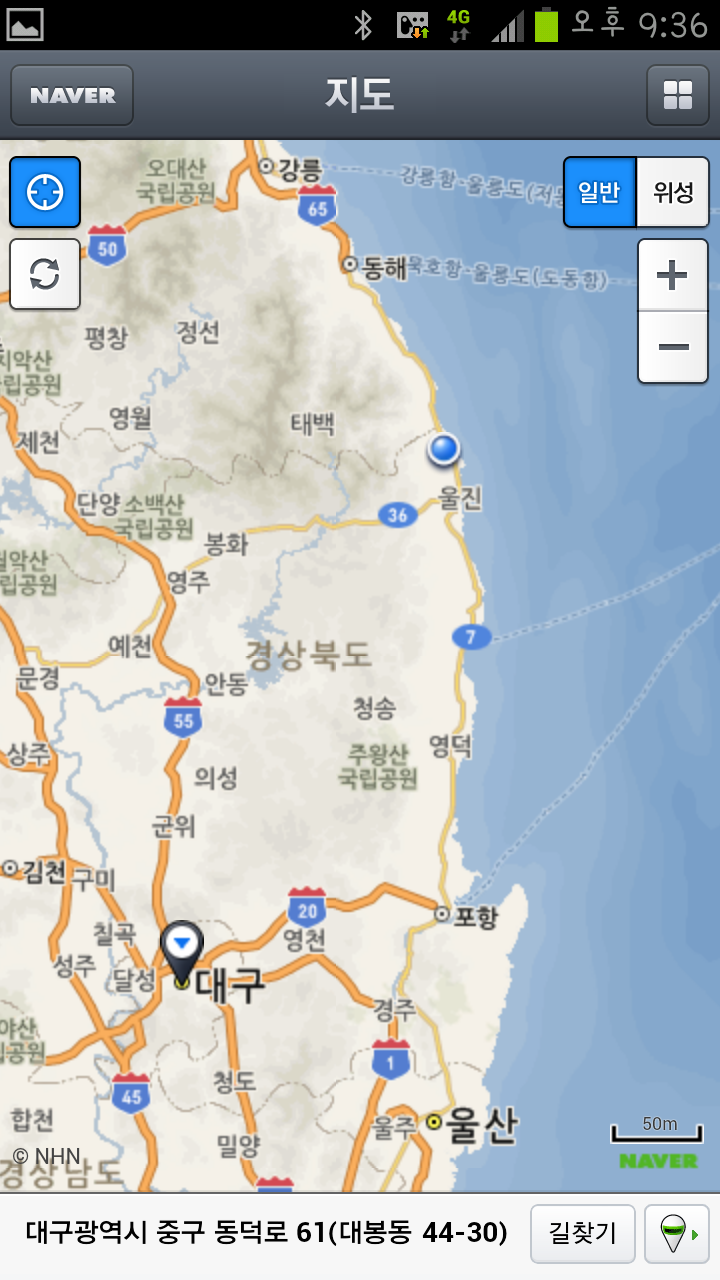Tap the refresh icon below the location button
720x1280 pixels.
tap(45, 273)
